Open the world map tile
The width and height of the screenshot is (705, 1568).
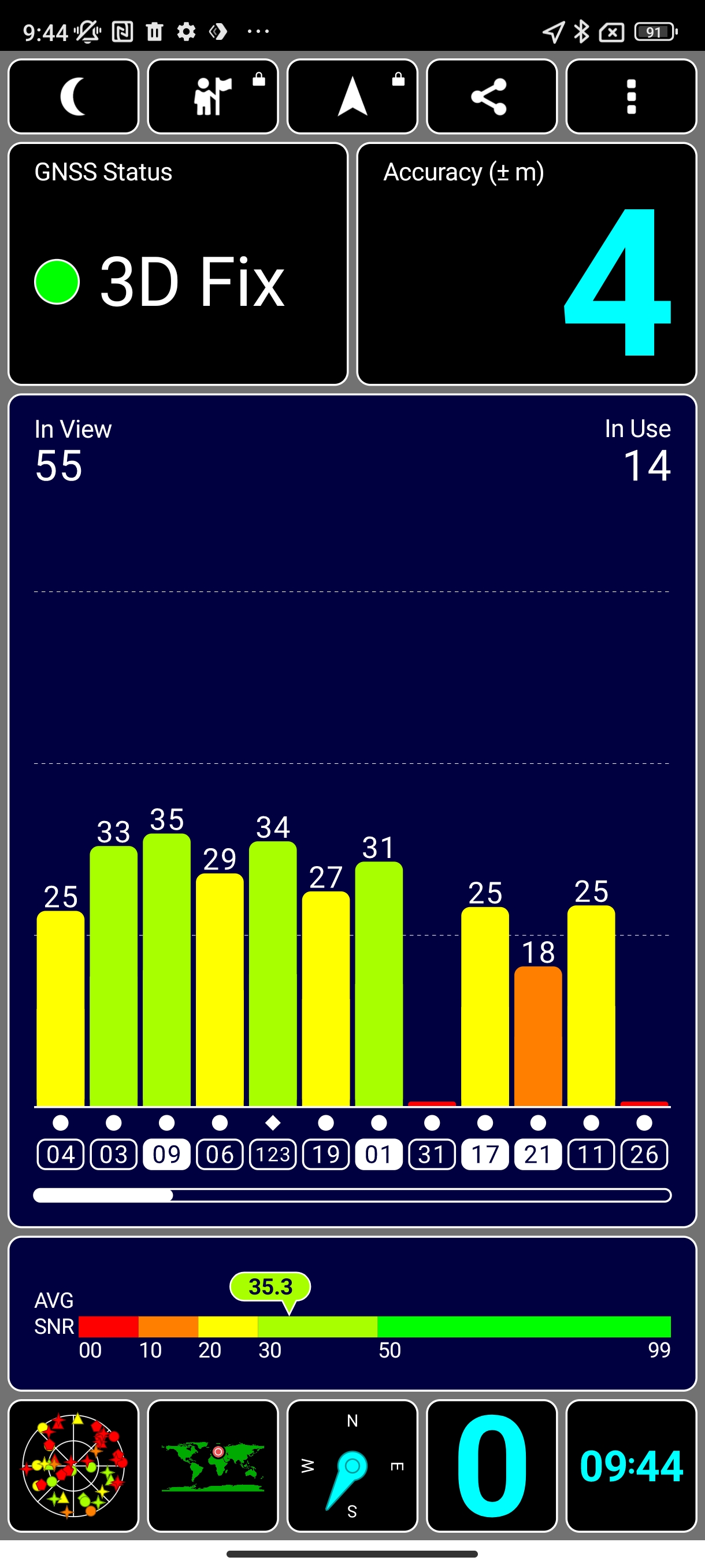(x=213, y=1465)
